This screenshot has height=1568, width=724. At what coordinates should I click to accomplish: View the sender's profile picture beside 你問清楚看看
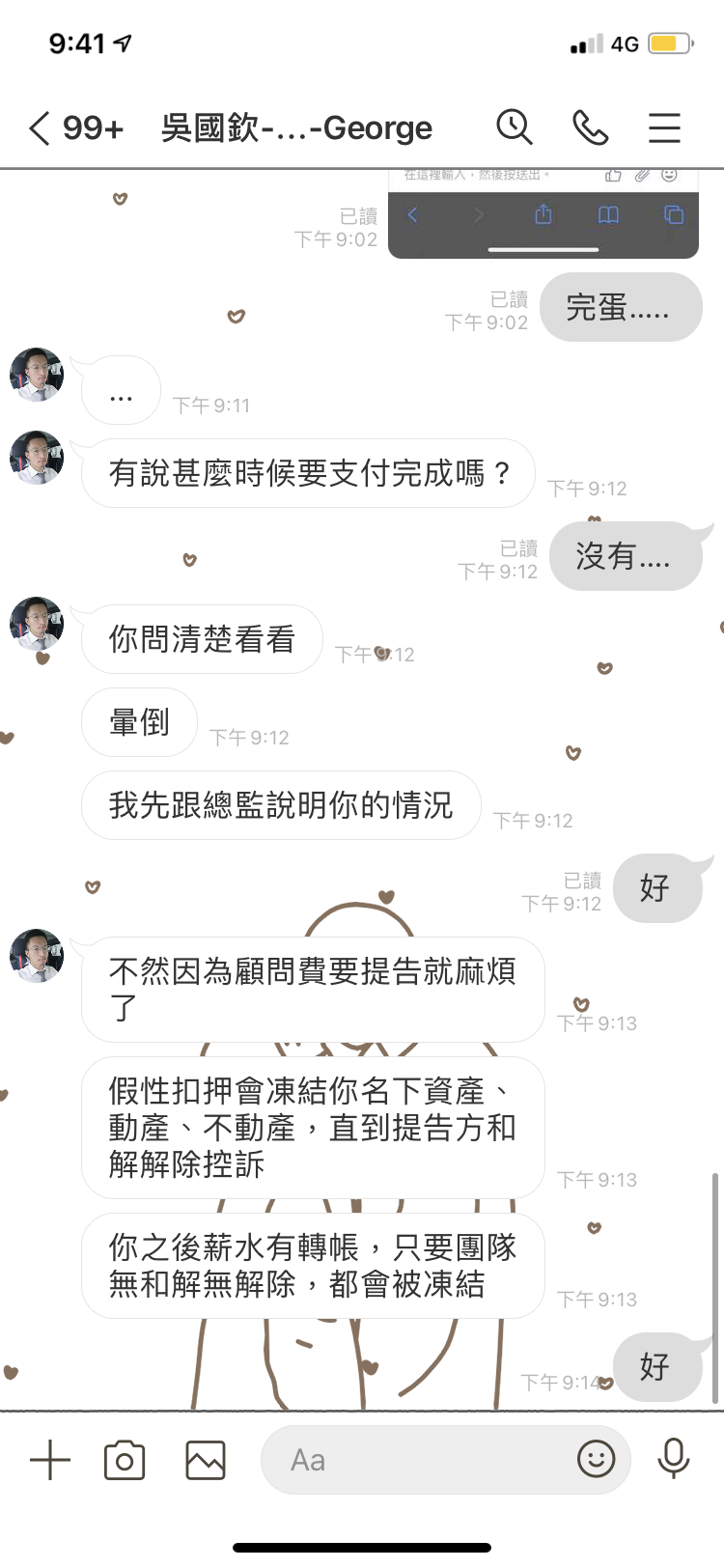point(37,624)
